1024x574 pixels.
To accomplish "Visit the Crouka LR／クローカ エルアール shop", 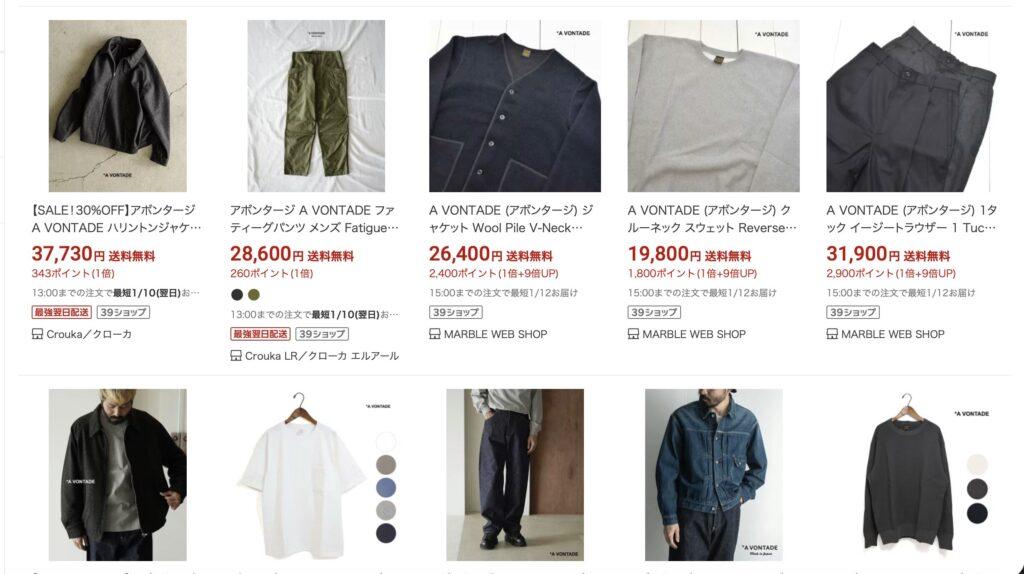I will (x=321, y=356).
